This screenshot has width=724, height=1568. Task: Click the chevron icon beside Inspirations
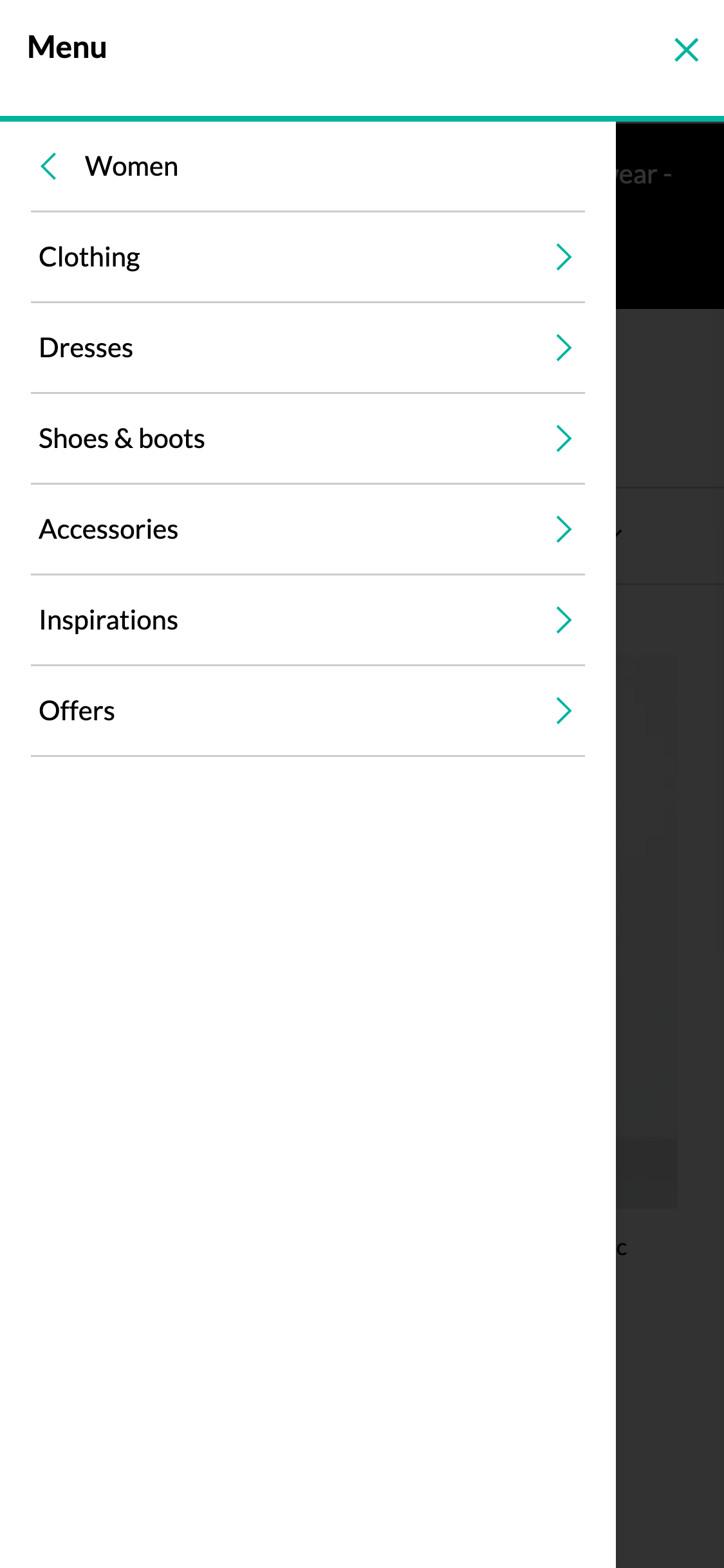click(565, 620)
